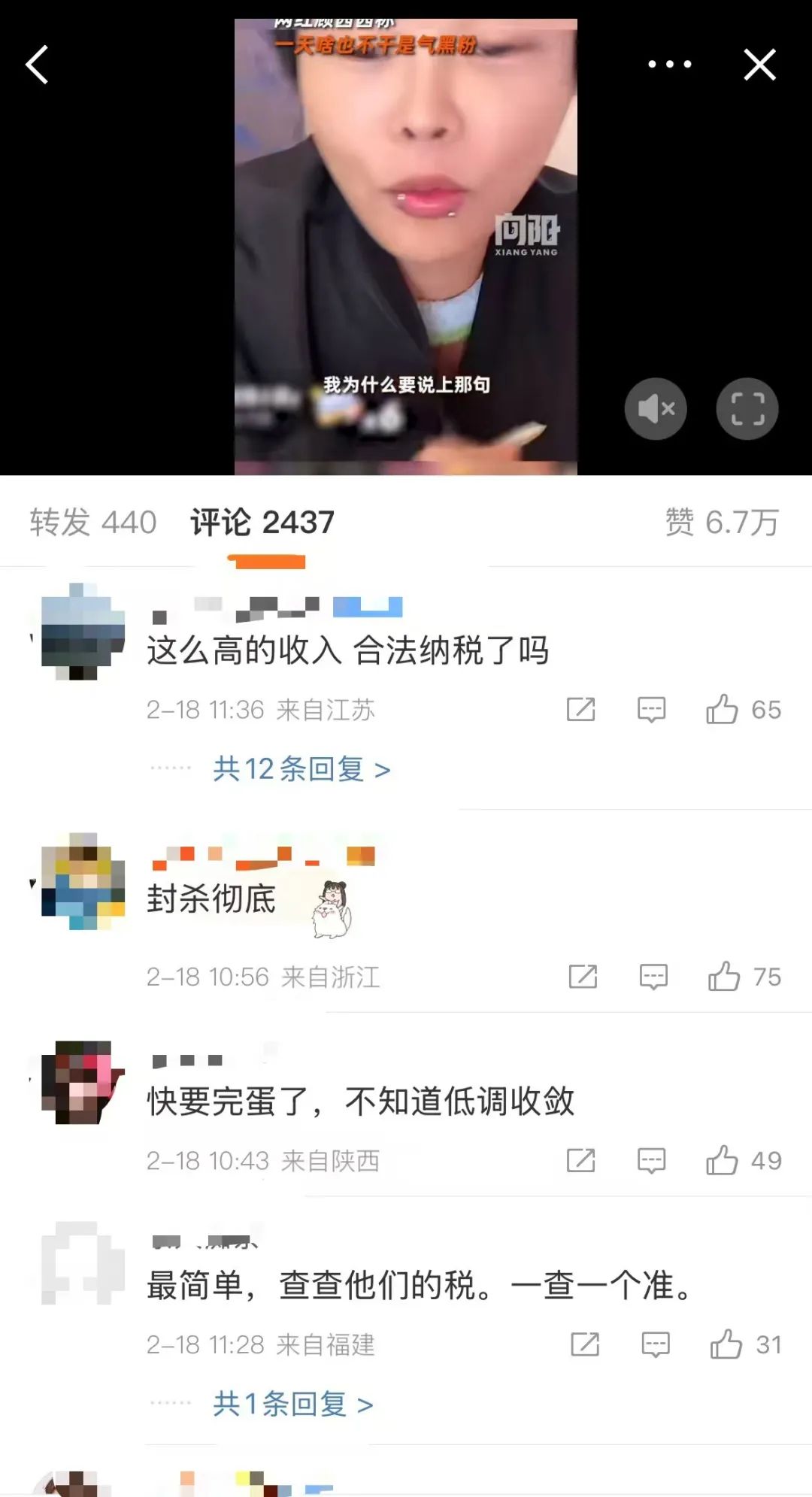This screenshot has width=812, height=1497.
Task: Expand the video to fullscreen
Action: click(747, 409)
